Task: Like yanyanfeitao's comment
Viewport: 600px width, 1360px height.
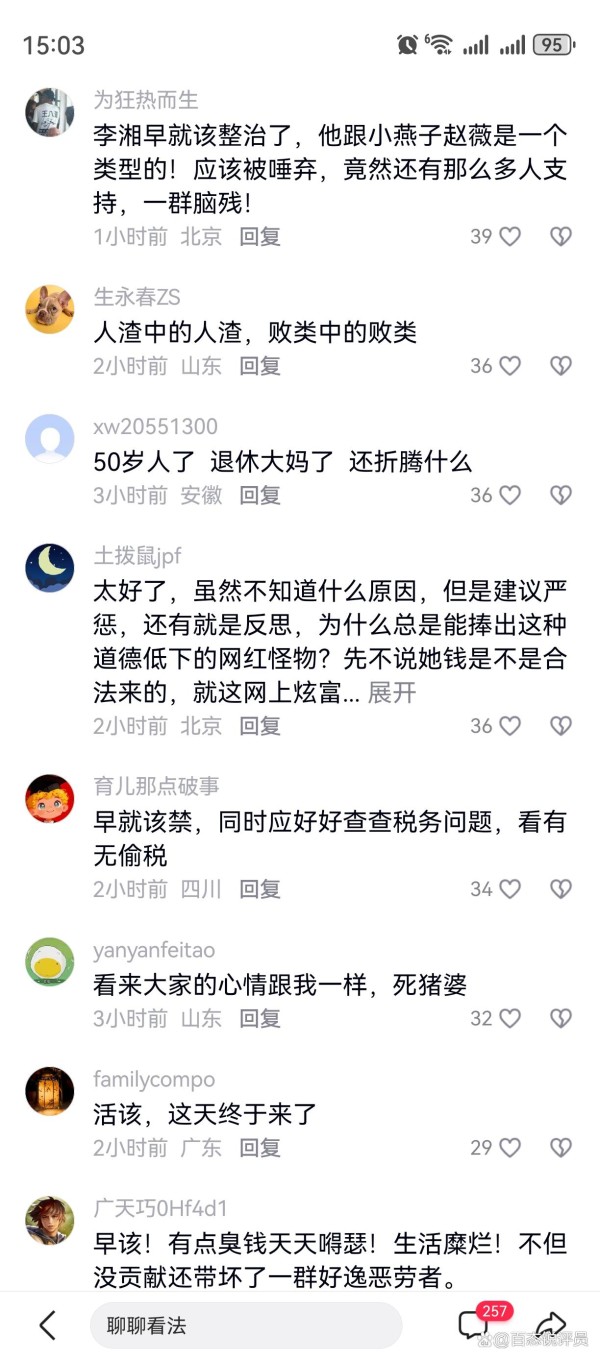Action: 510,1018
